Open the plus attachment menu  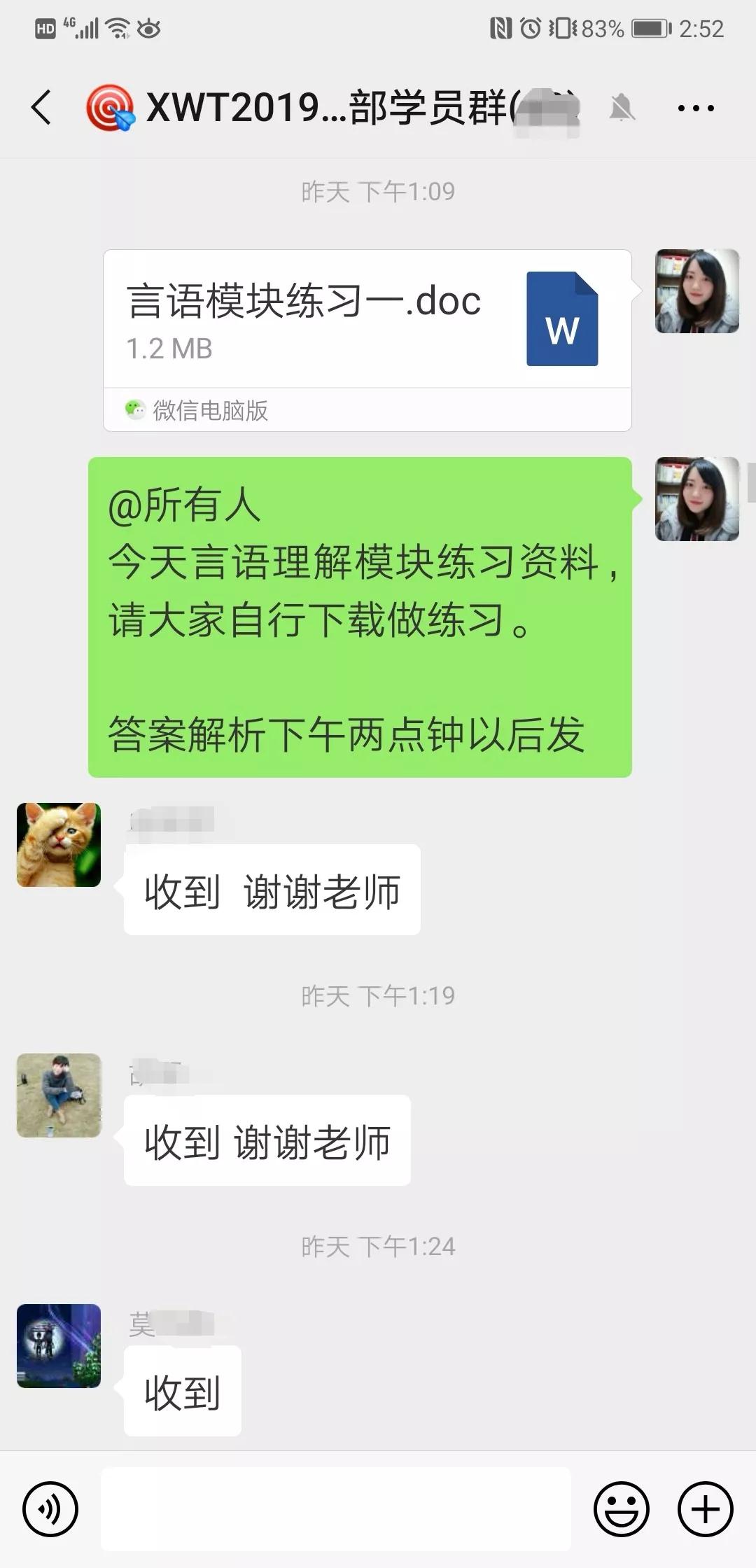[x=705, y=1509]
